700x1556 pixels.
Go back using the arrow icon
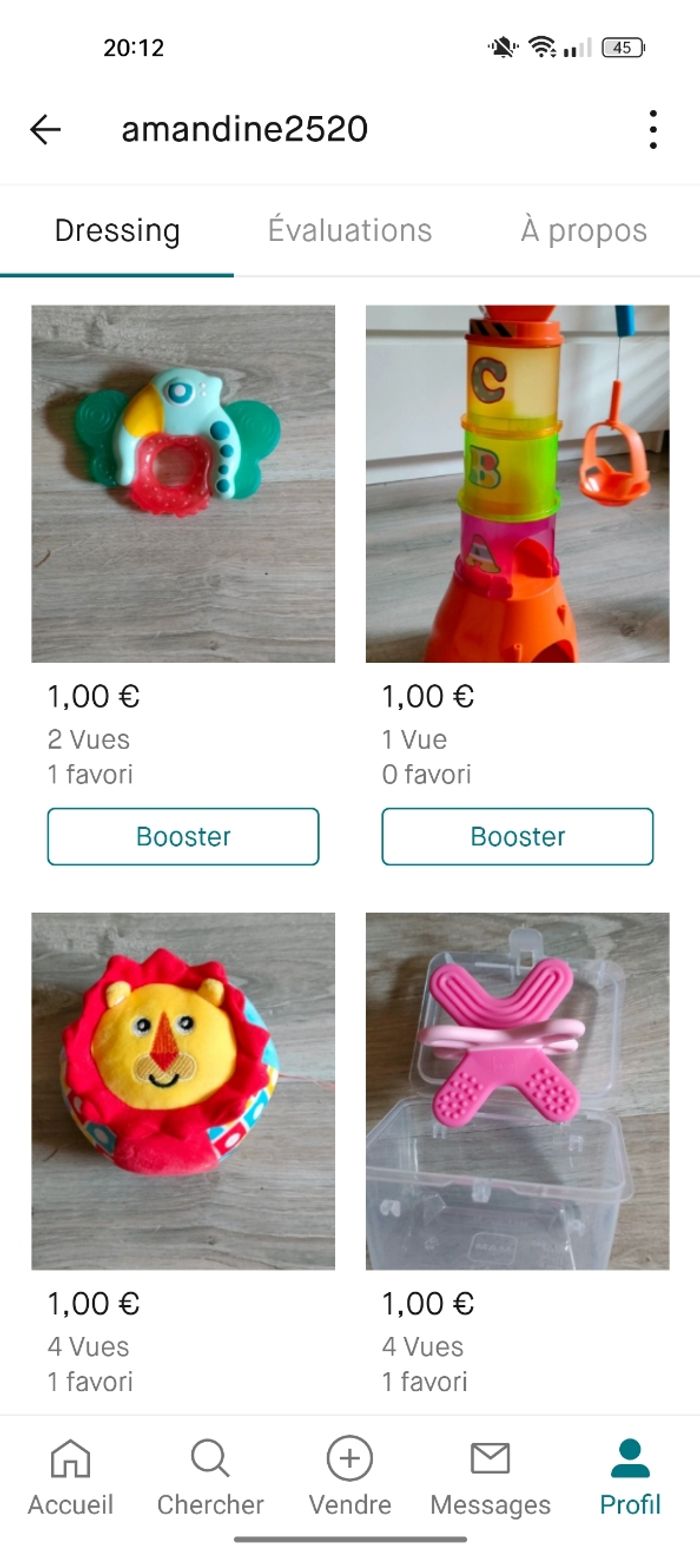45,129
